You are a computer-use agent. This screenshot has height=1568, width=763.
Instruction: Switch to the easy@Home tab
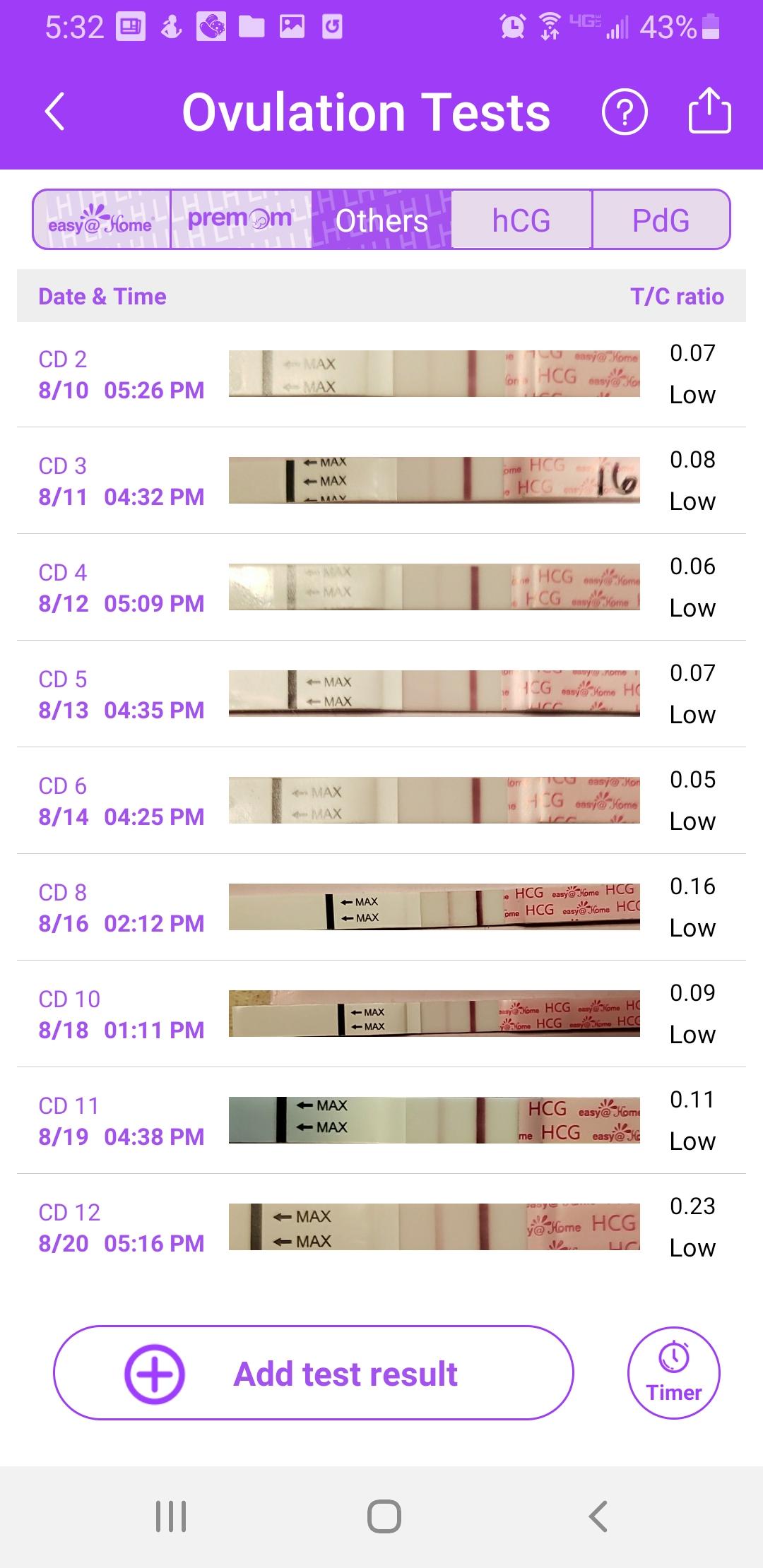point(102,220)
